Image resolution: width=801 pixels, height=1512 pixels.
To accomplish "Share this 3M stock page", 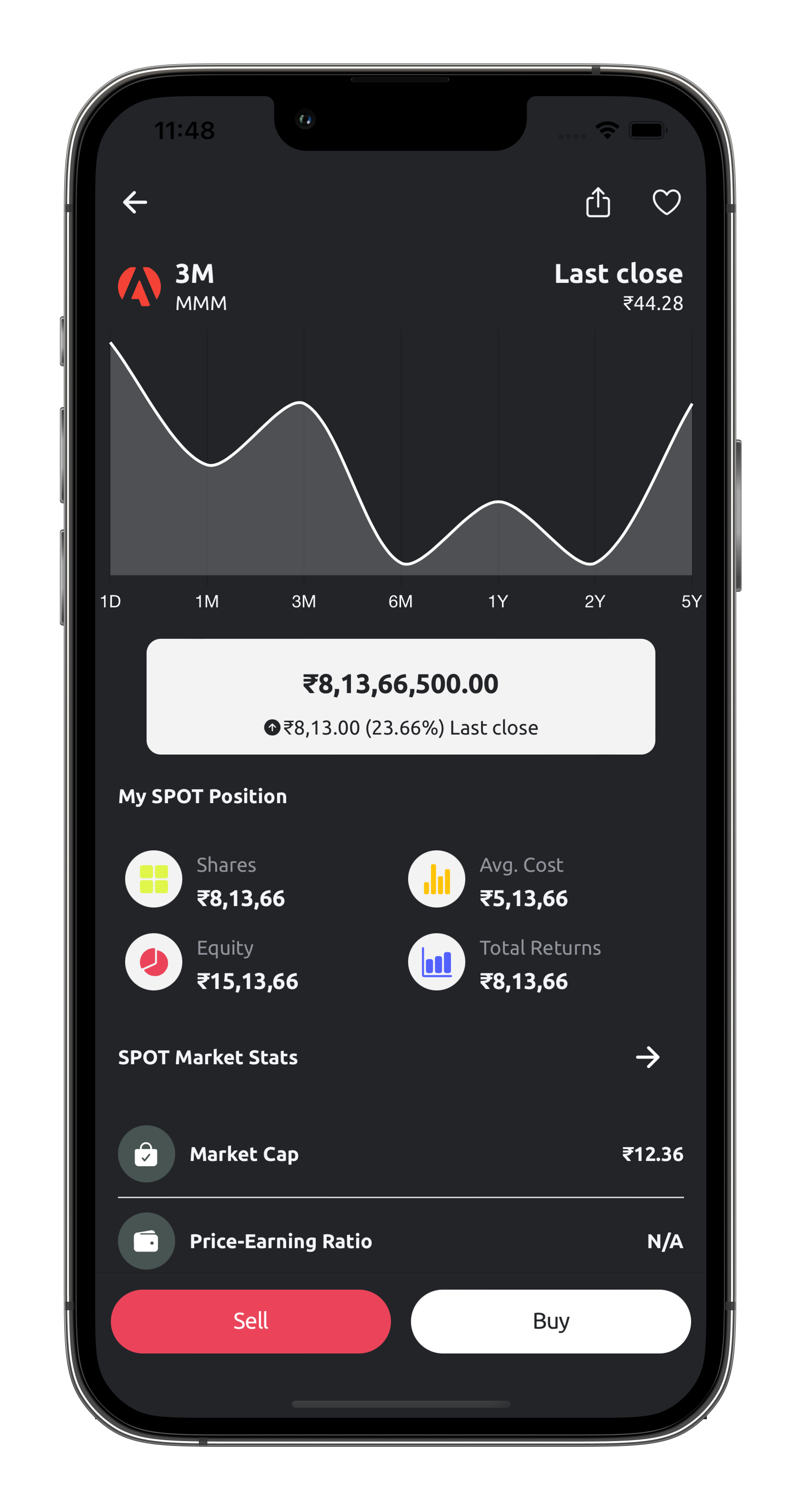I will coord(598,202).
